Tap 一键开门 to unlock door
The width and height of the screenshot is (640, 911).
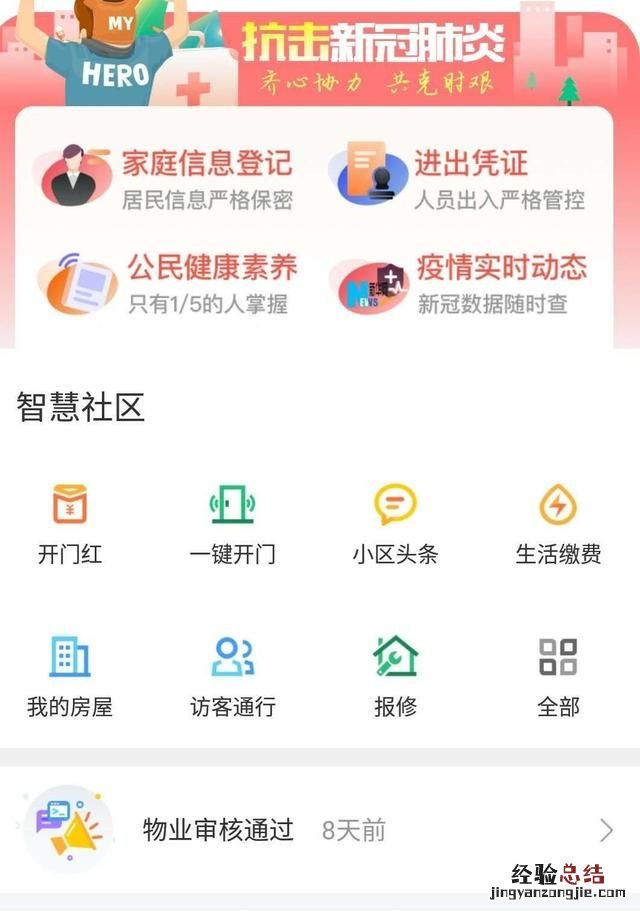(232, 523)
